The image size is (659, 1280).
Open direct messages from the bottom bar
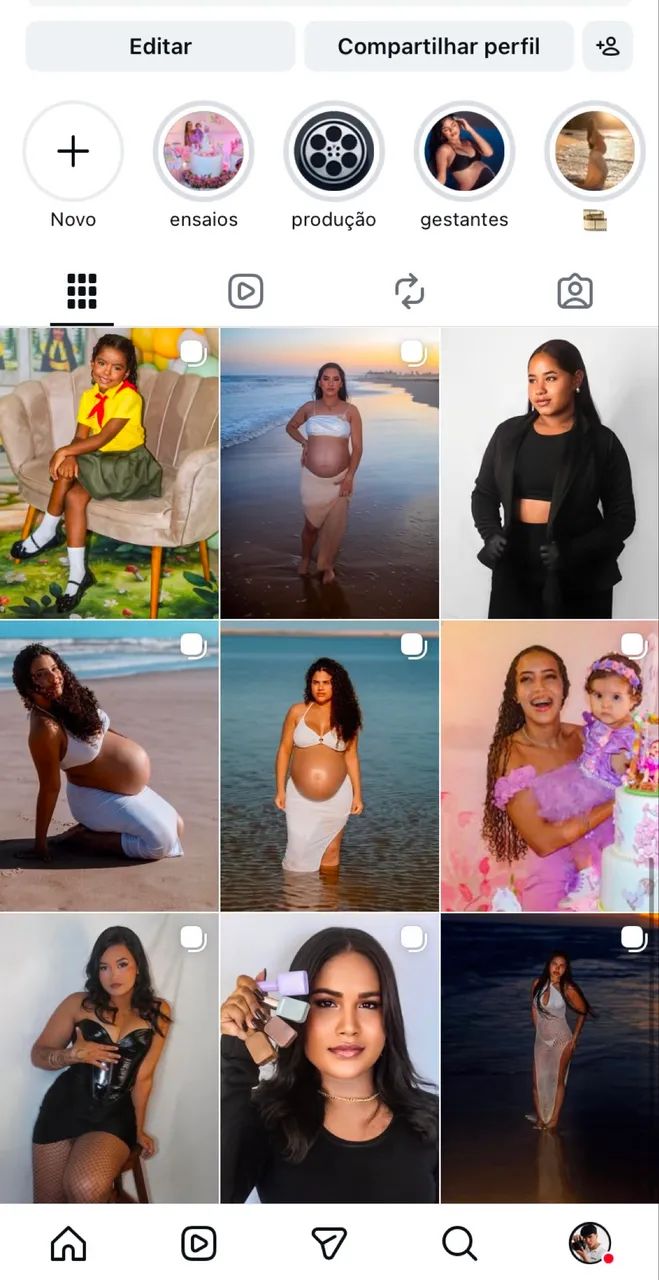click(329, 1243)
